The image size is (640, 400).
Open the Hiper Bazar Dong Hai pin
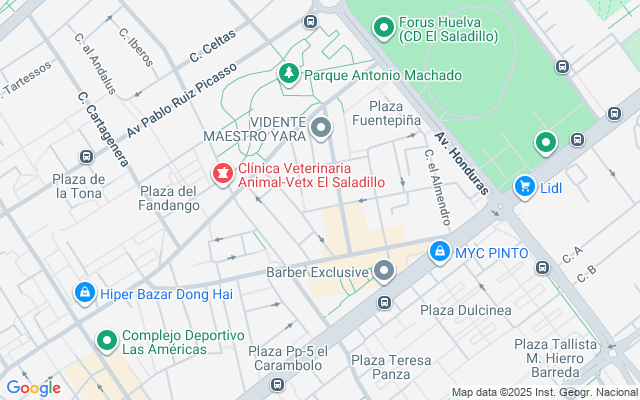[85, 293]
